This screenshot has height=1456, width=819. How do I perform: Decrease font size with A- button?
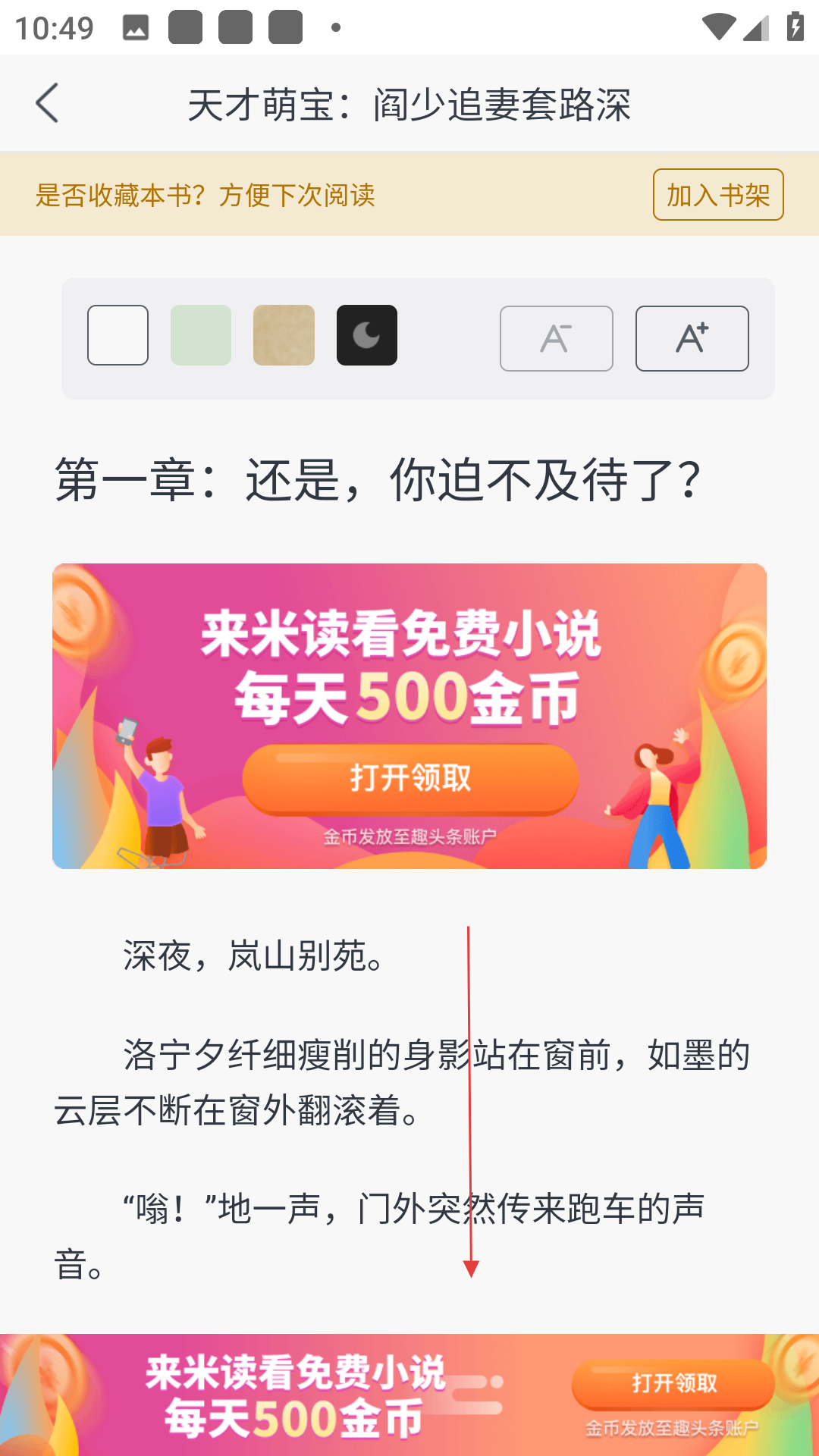(556, 338)
